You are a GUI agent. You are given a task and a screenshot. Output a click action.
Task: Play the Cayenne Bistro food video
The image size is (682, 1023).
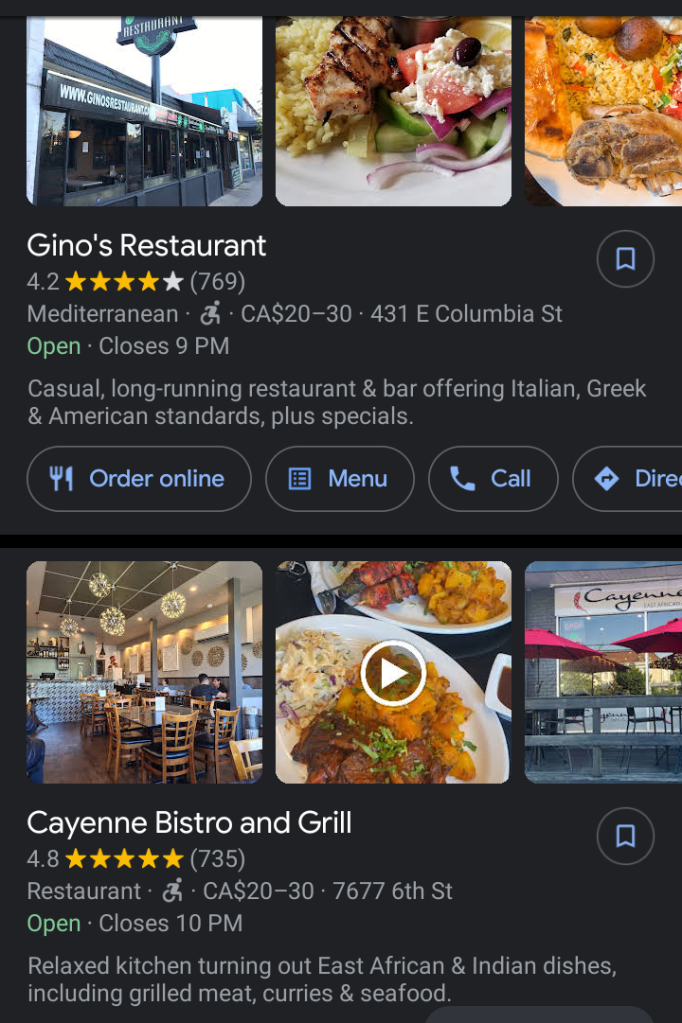coord(393,672)
